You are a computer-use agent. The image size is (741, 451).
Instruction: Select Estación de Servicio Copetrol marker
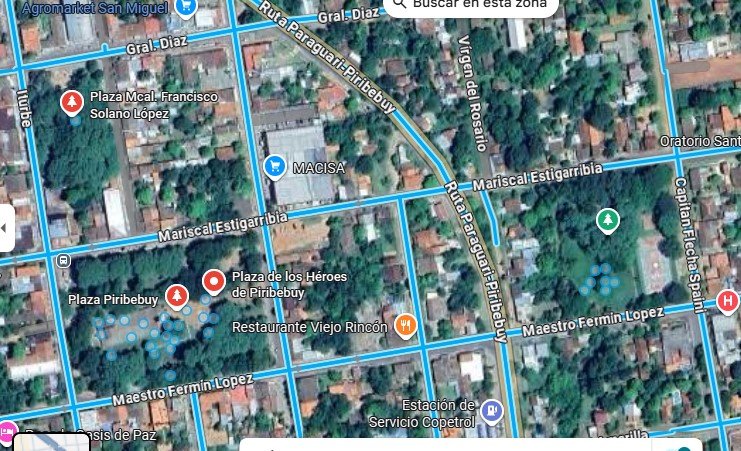(491, 410)
